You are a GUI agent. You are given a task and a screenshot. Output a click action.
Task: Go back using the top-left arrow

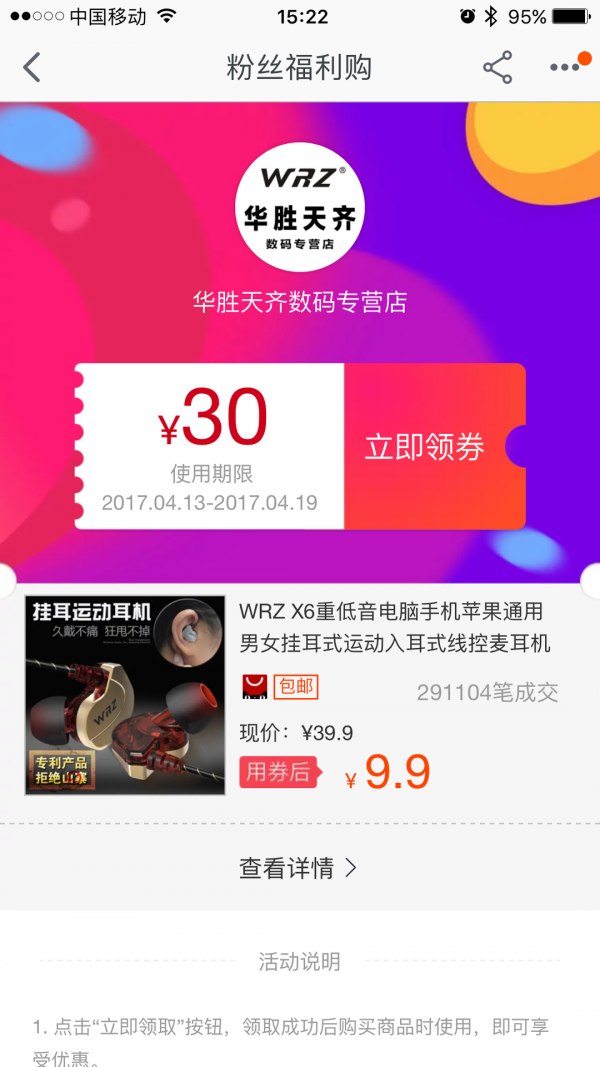32,68
